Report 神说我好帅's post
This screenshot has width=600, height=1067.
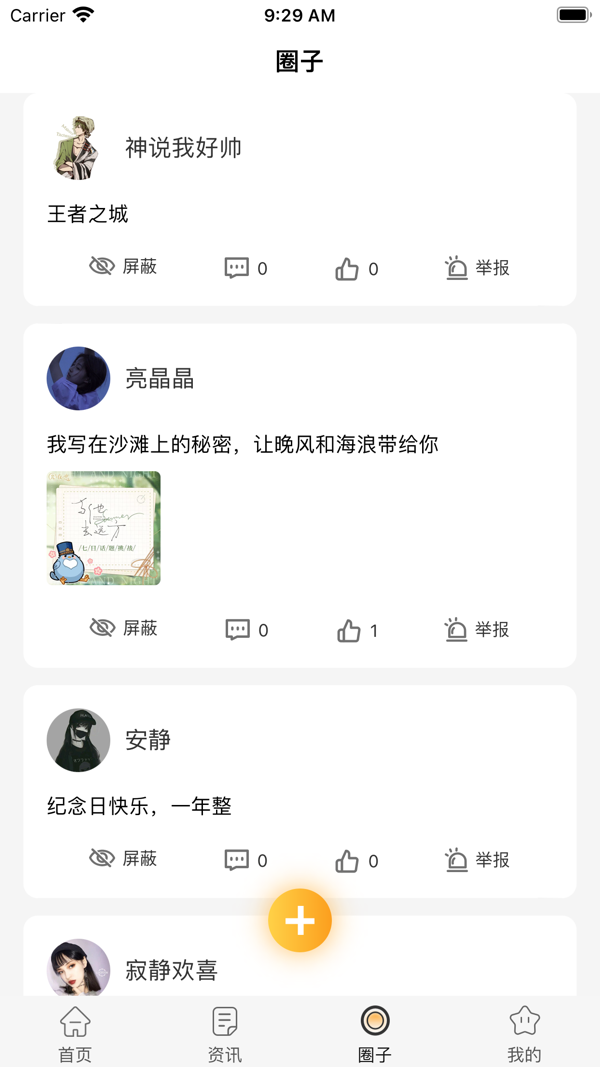click(477, 267)
